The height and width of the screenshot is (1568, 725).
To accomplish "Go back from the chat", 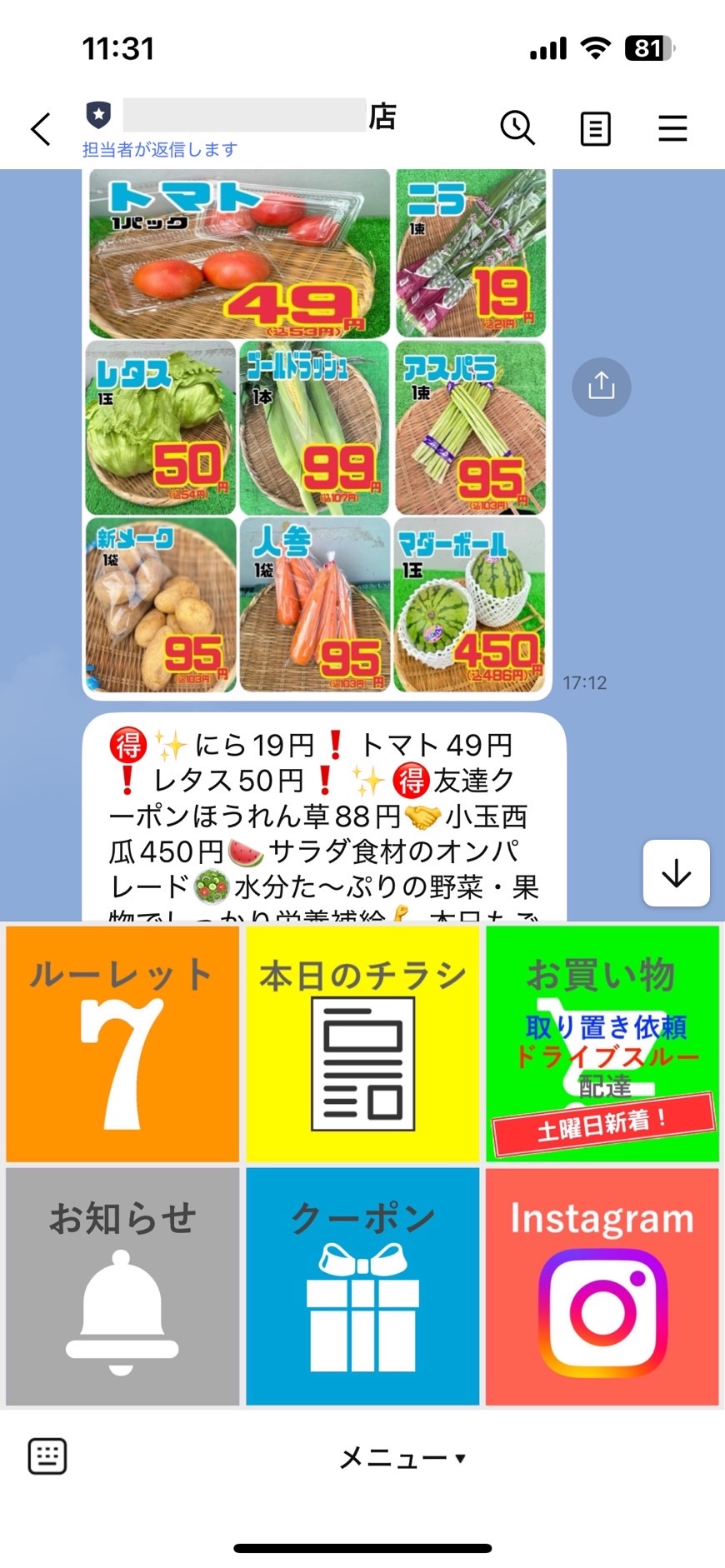I will click(x=41, y=129).
